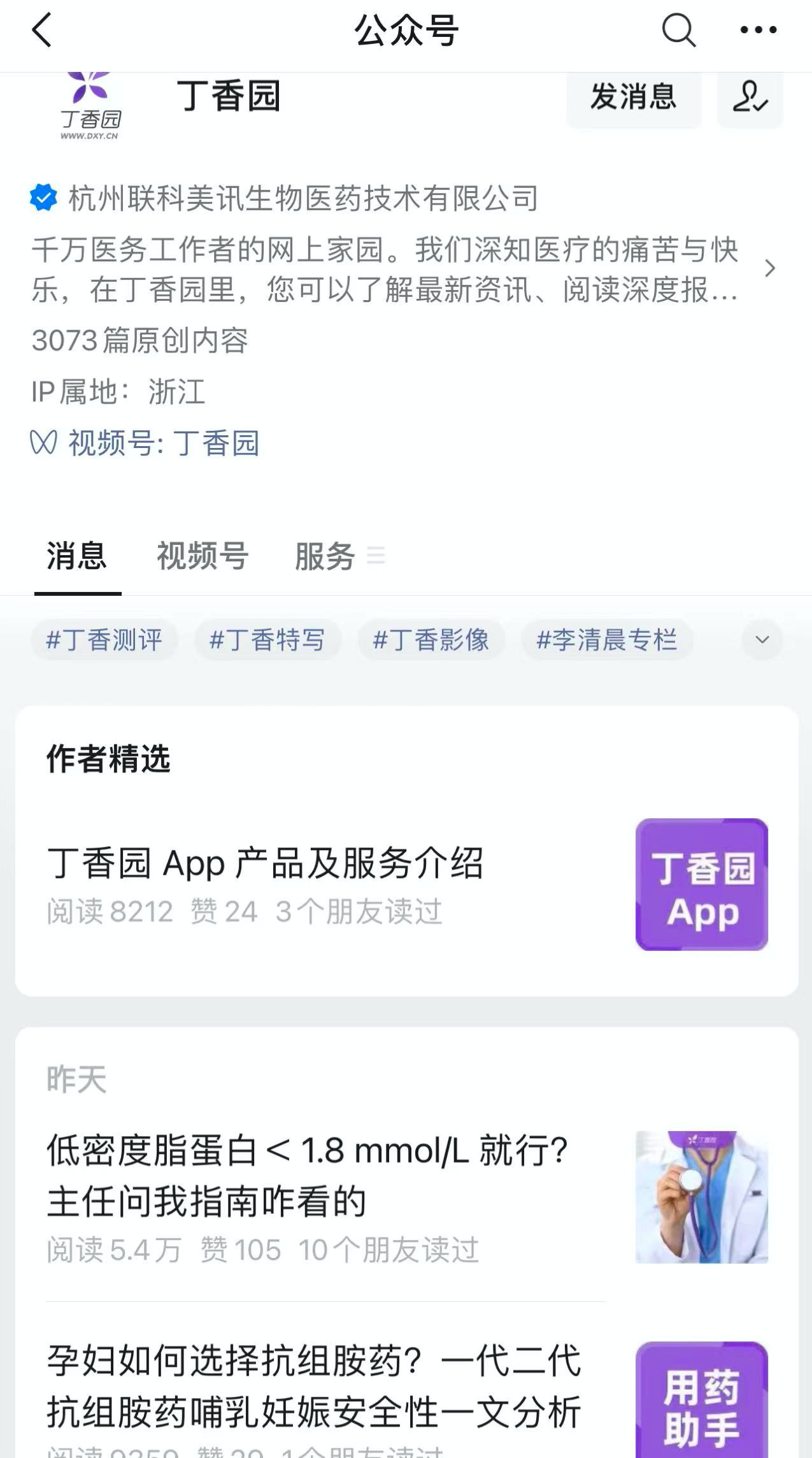812x1458 pixels.
Task: Read the 低密度脂蛋白 < 1.8 mmol/L article
Action: [307, 1176]
